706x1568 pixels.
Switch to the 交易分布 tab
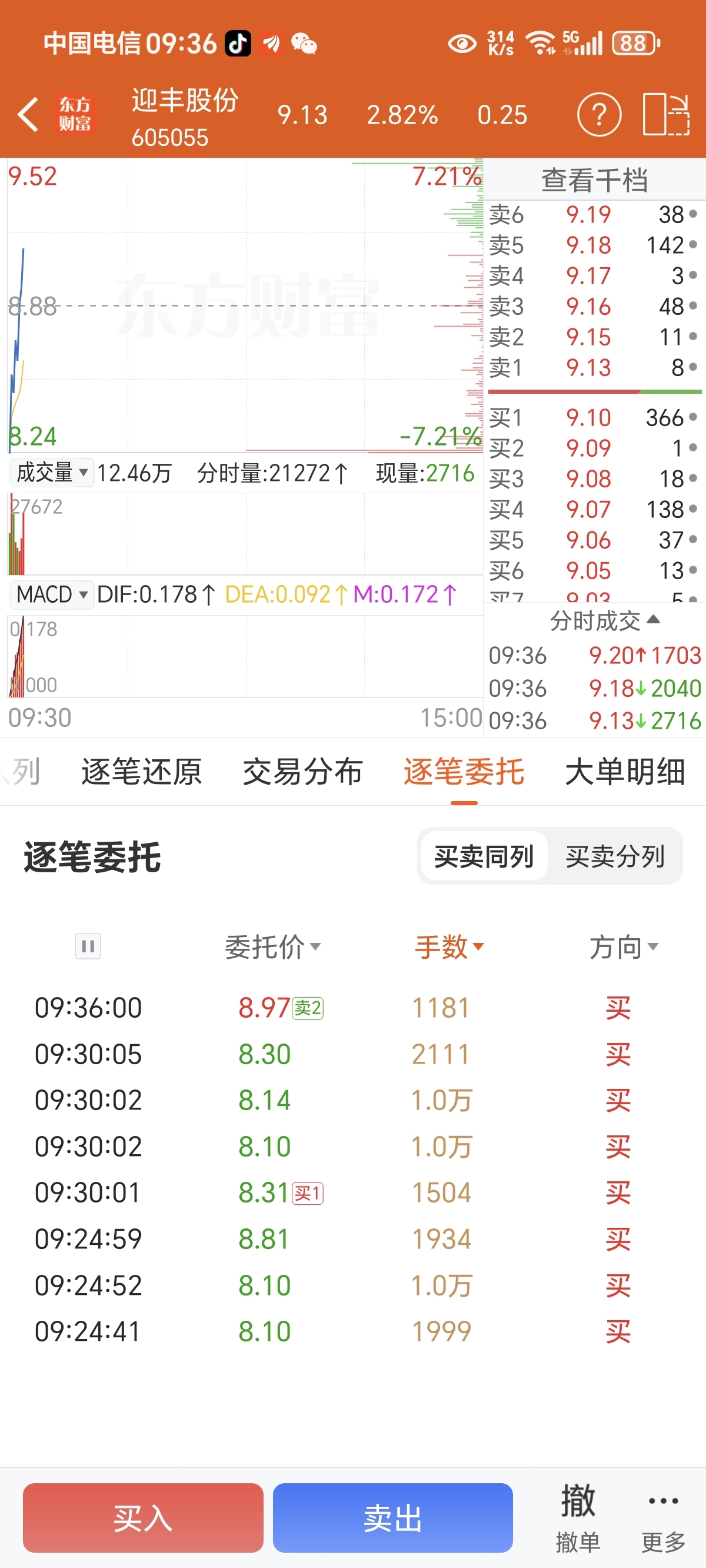(302, 771)
